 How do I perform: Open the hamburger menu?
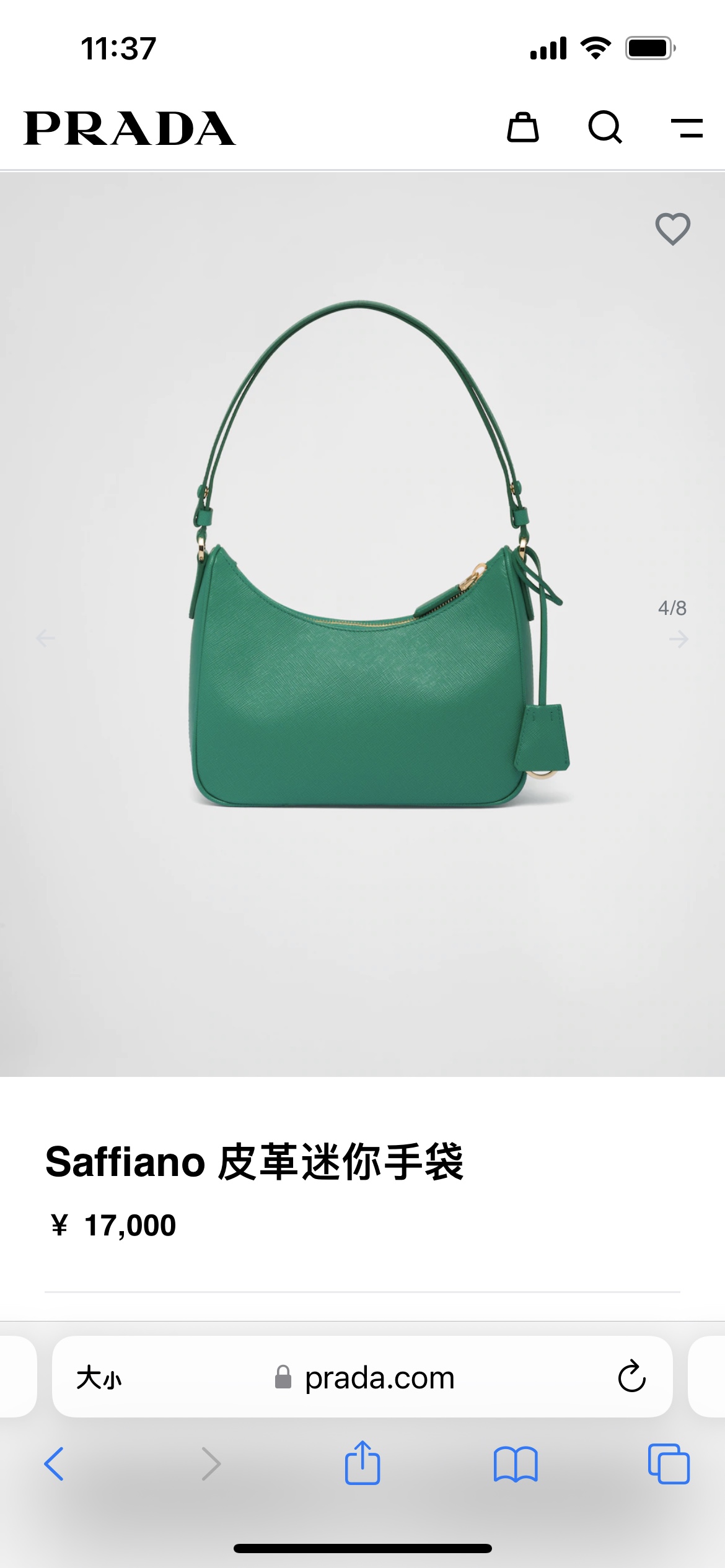click(x=687, y=128)
